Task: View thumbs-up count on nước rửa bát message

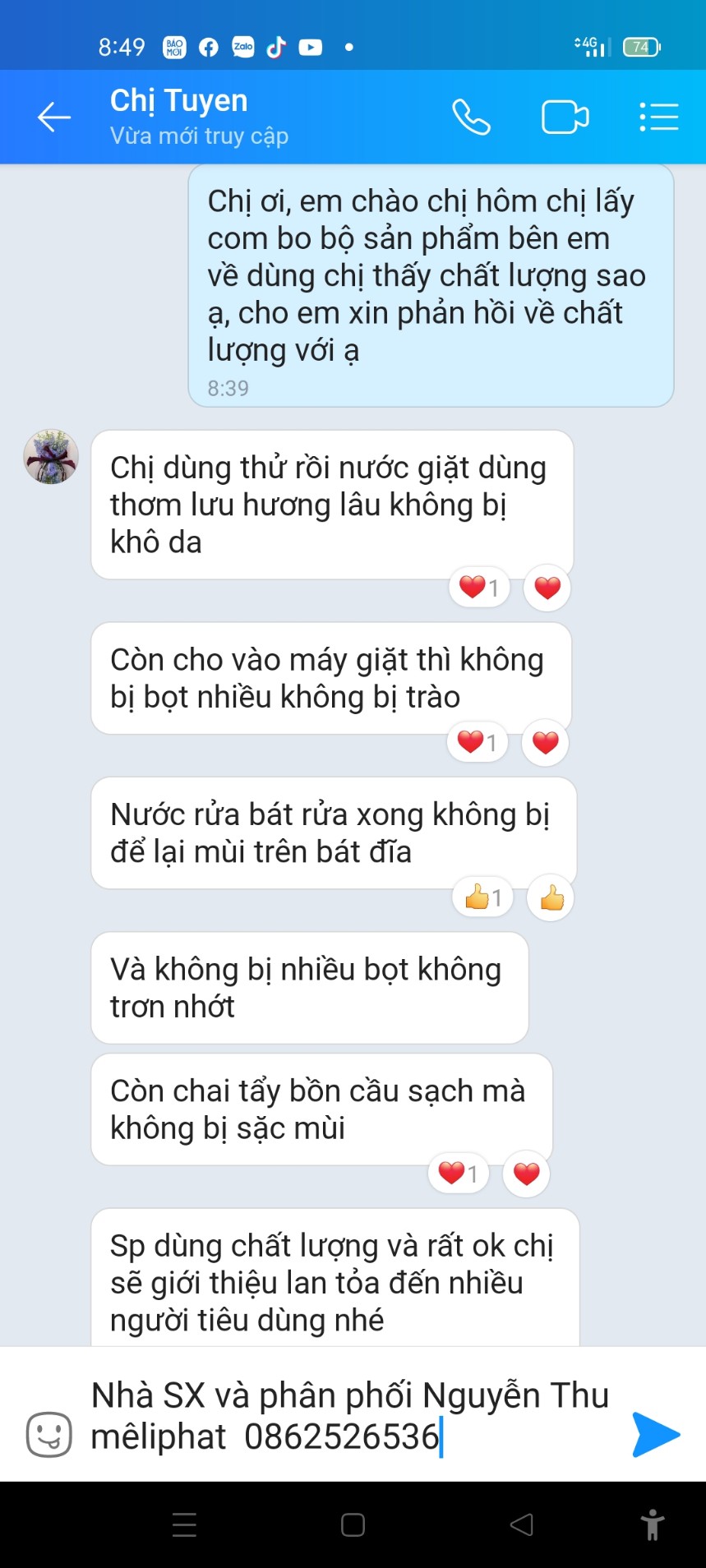Action: 482,898
